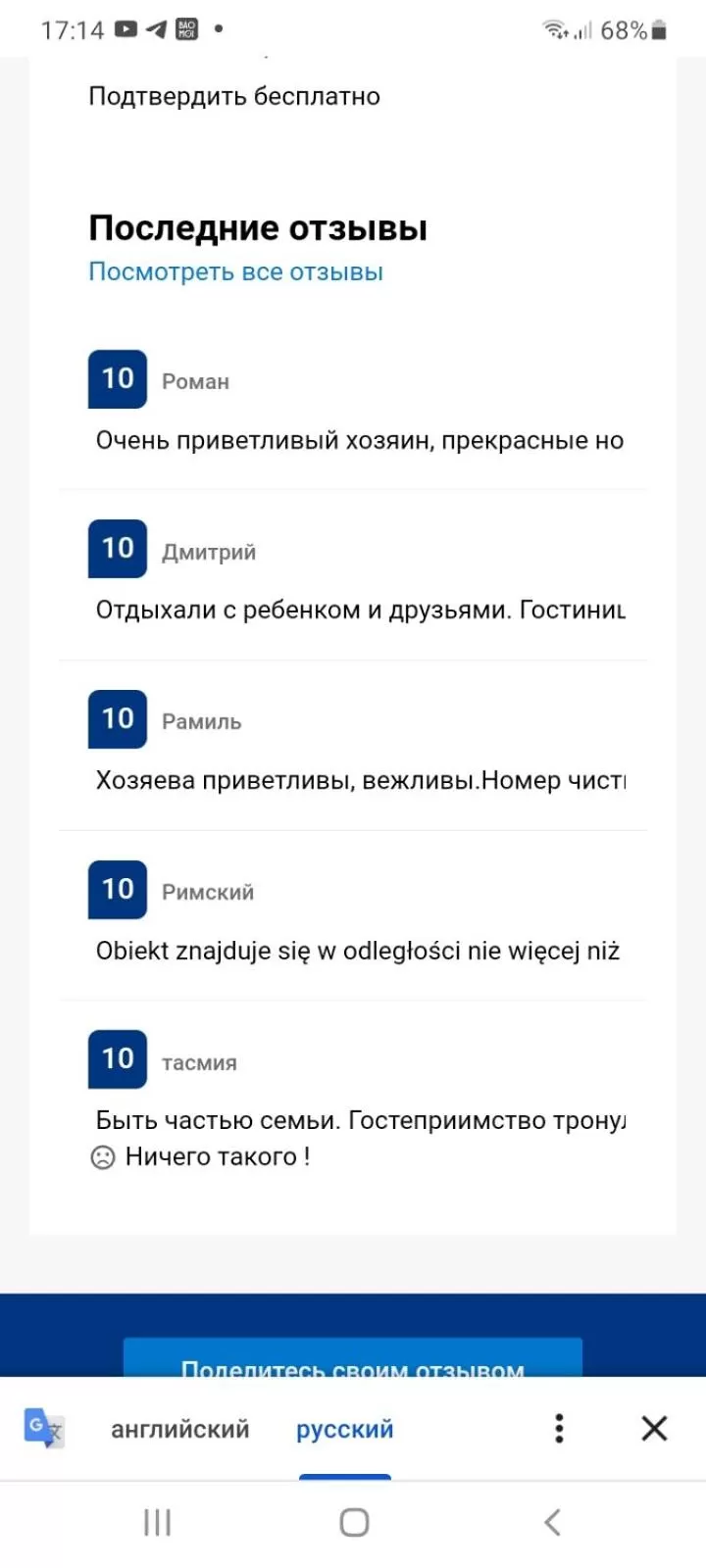Open Рамиль's review
706x1568 pixels.
(x=359, y=780)
